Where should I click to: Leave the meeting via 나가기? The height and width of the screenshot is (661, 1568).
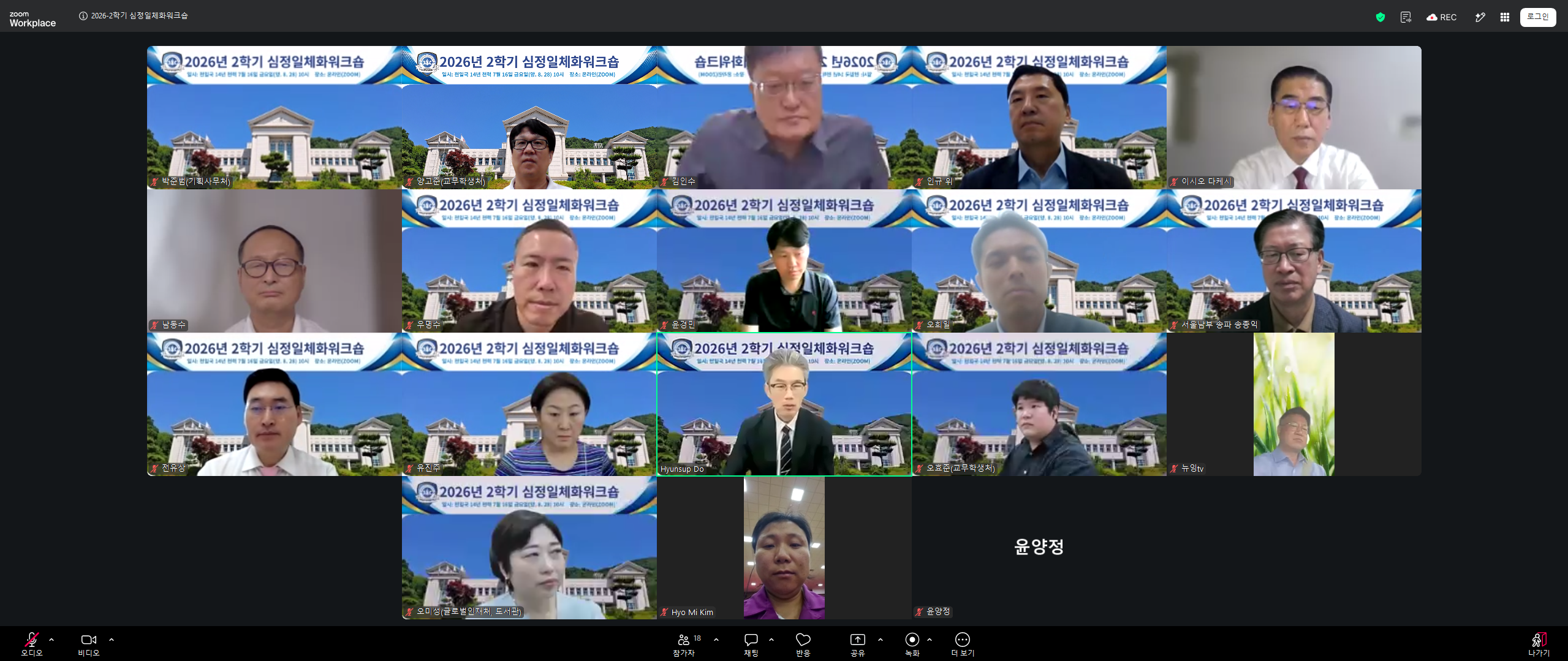point(1539,644)
